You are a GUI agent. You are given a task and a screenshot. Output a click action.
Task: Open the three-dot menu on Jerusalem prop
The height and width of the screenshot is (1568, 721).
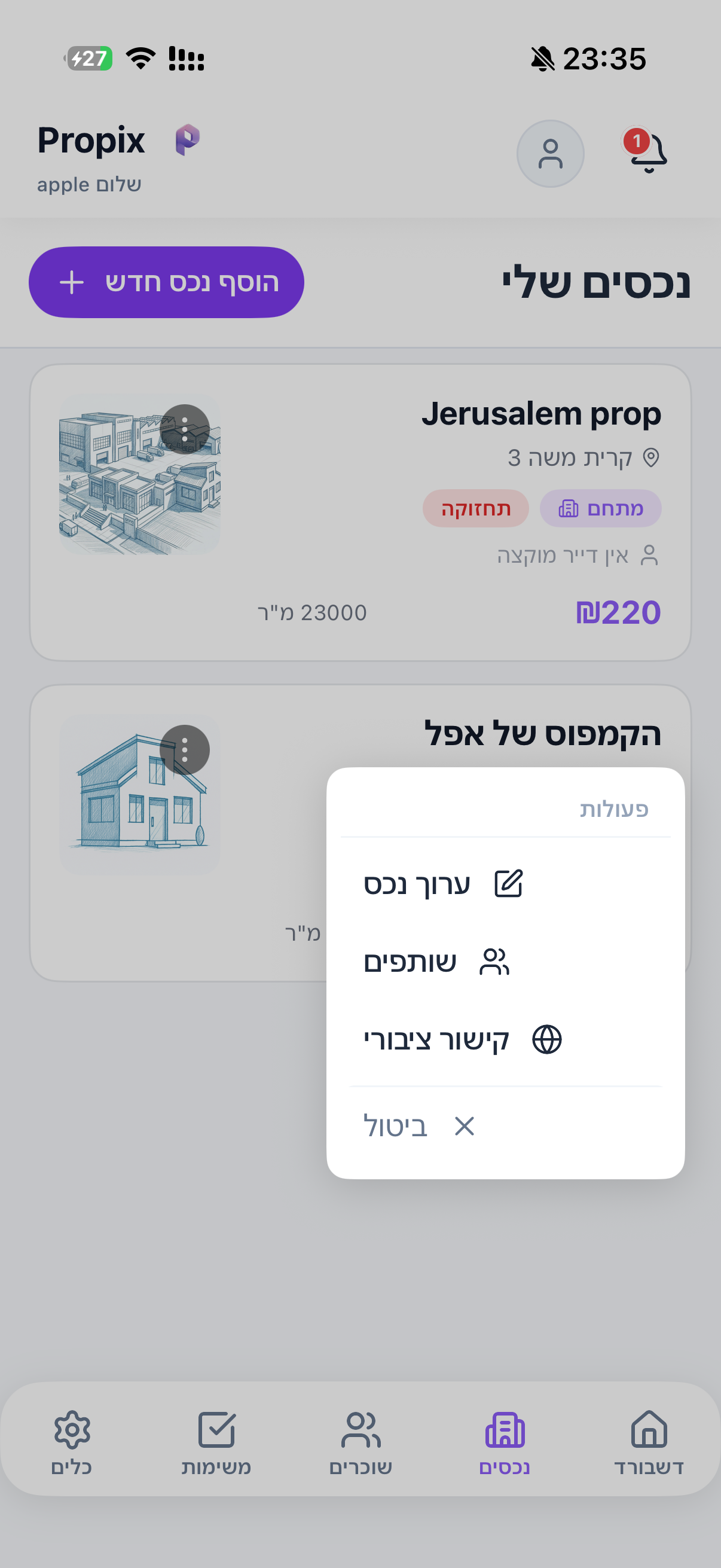pyautogui.click(x=184, y=430)
